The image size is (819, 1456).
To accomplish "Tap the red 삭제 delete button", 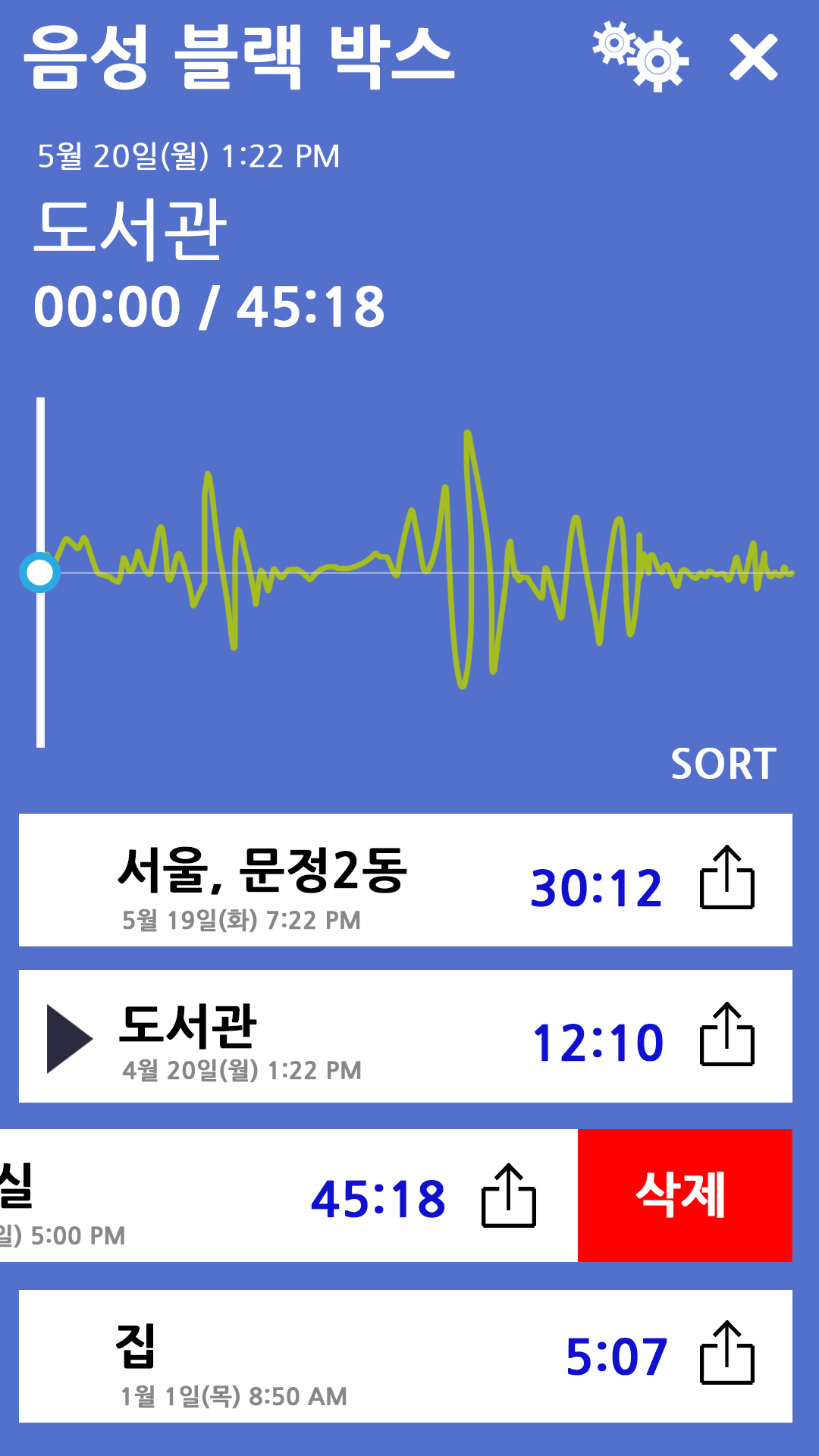I will (x=685, y=1195).
